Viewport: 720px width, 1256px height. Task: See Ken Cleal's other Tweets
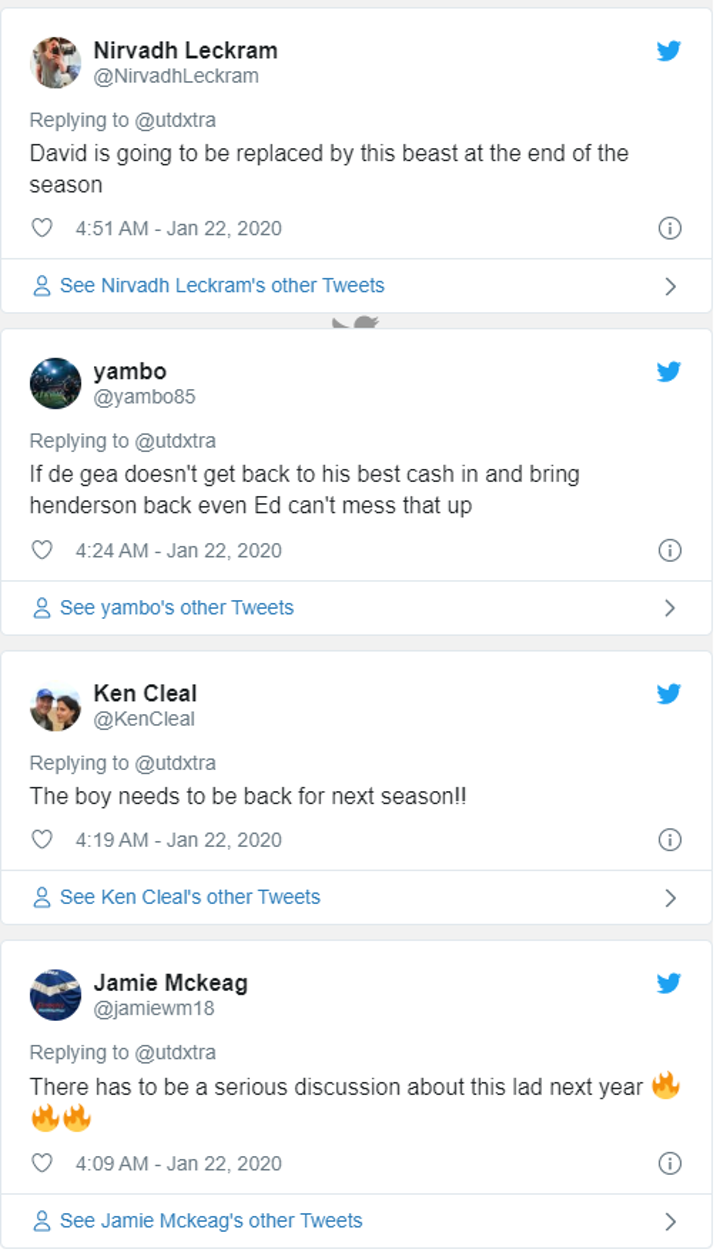coord(190,898)
